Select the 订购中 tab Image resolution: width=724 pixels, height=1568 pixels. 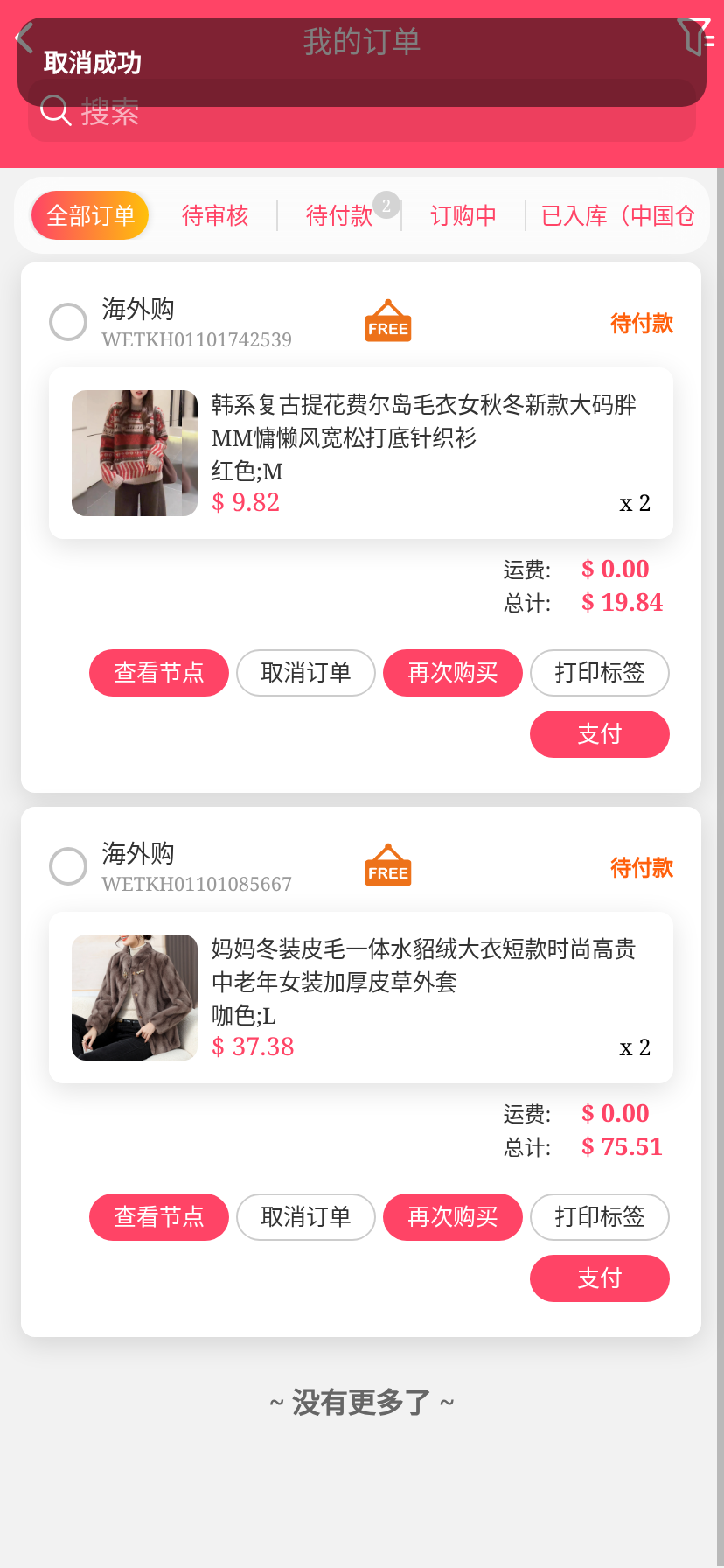click(x=463, y=215)
